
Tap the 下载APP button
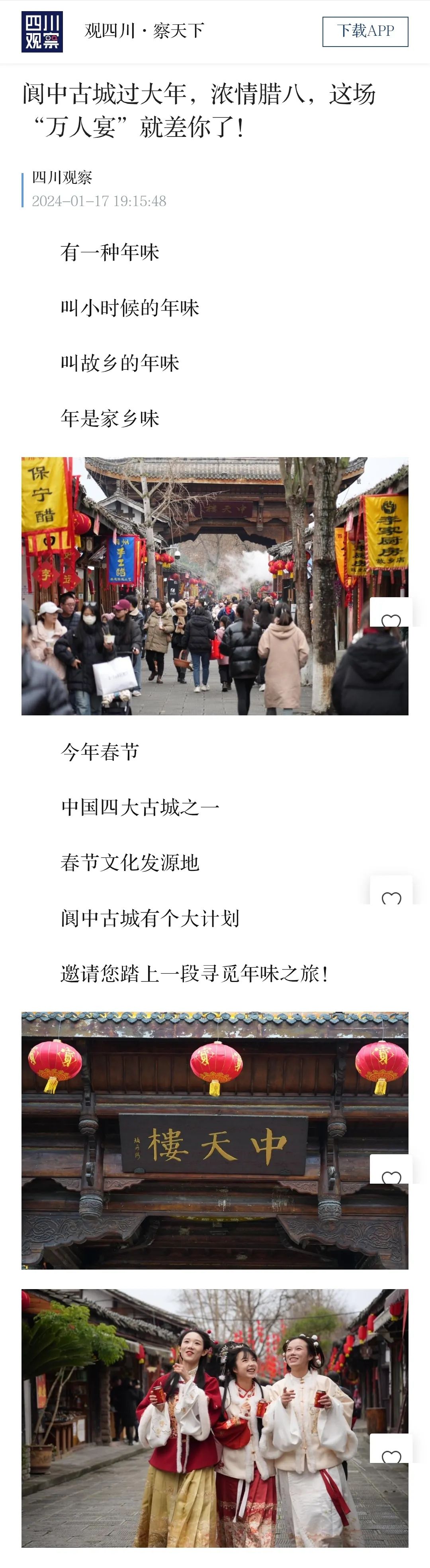pos(365,31)
